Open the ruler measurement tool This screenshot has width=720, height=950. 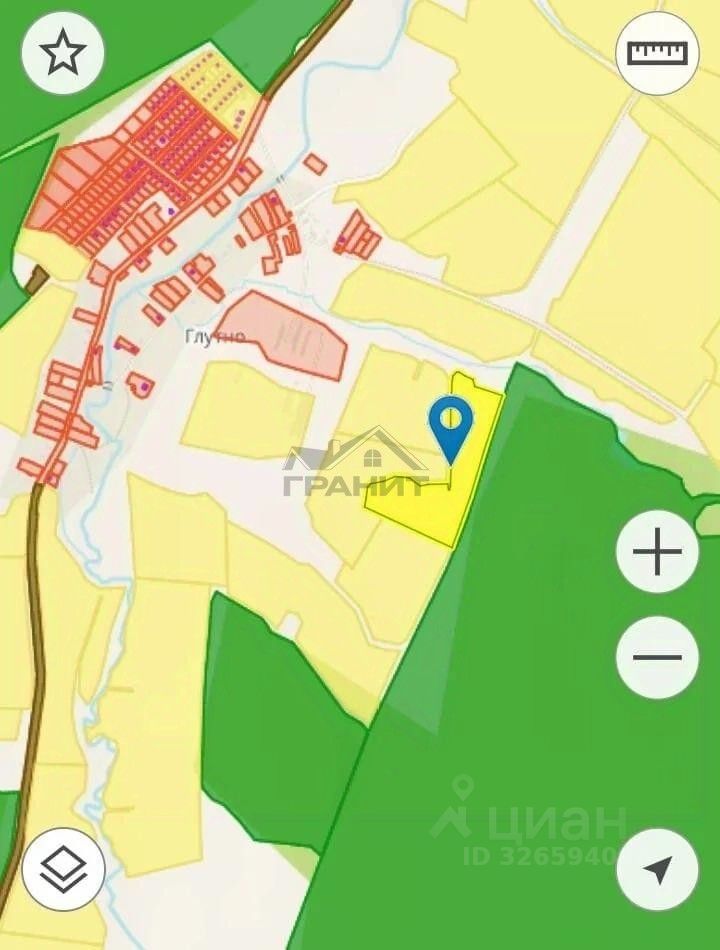657,53
